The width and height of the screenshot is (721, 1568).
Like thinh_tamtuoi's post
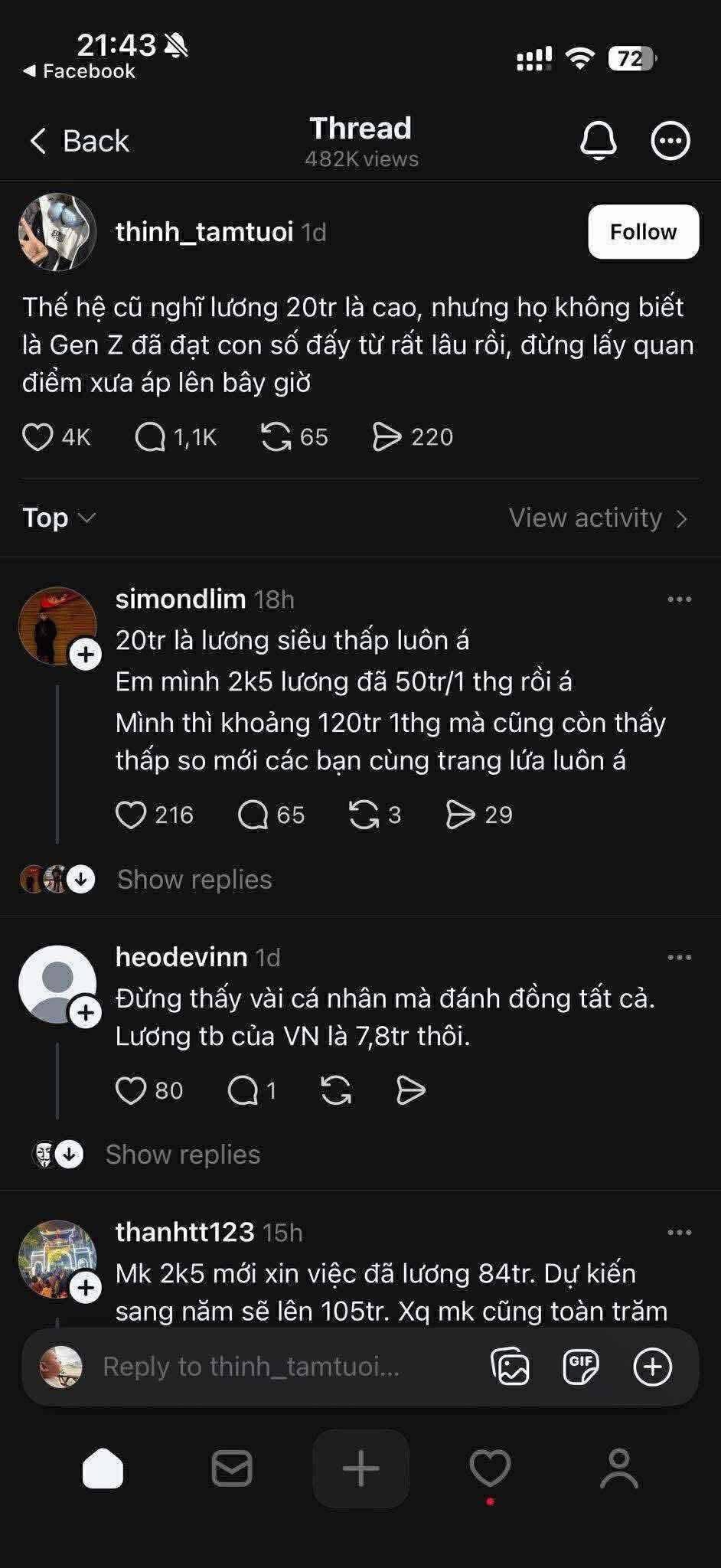coord(38,437)
